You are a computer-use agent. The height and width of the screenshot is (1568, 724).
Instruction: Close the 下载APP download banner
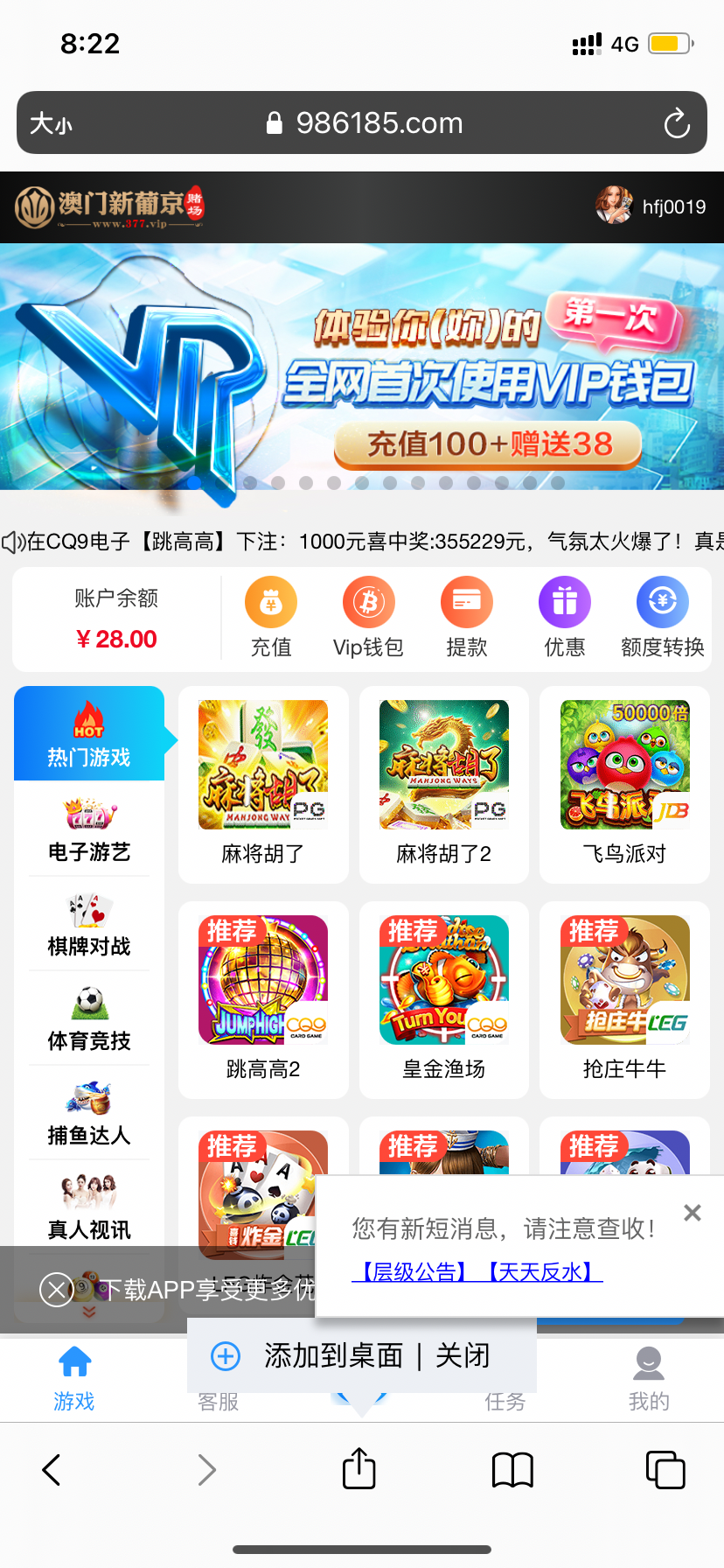(57, 1289)
